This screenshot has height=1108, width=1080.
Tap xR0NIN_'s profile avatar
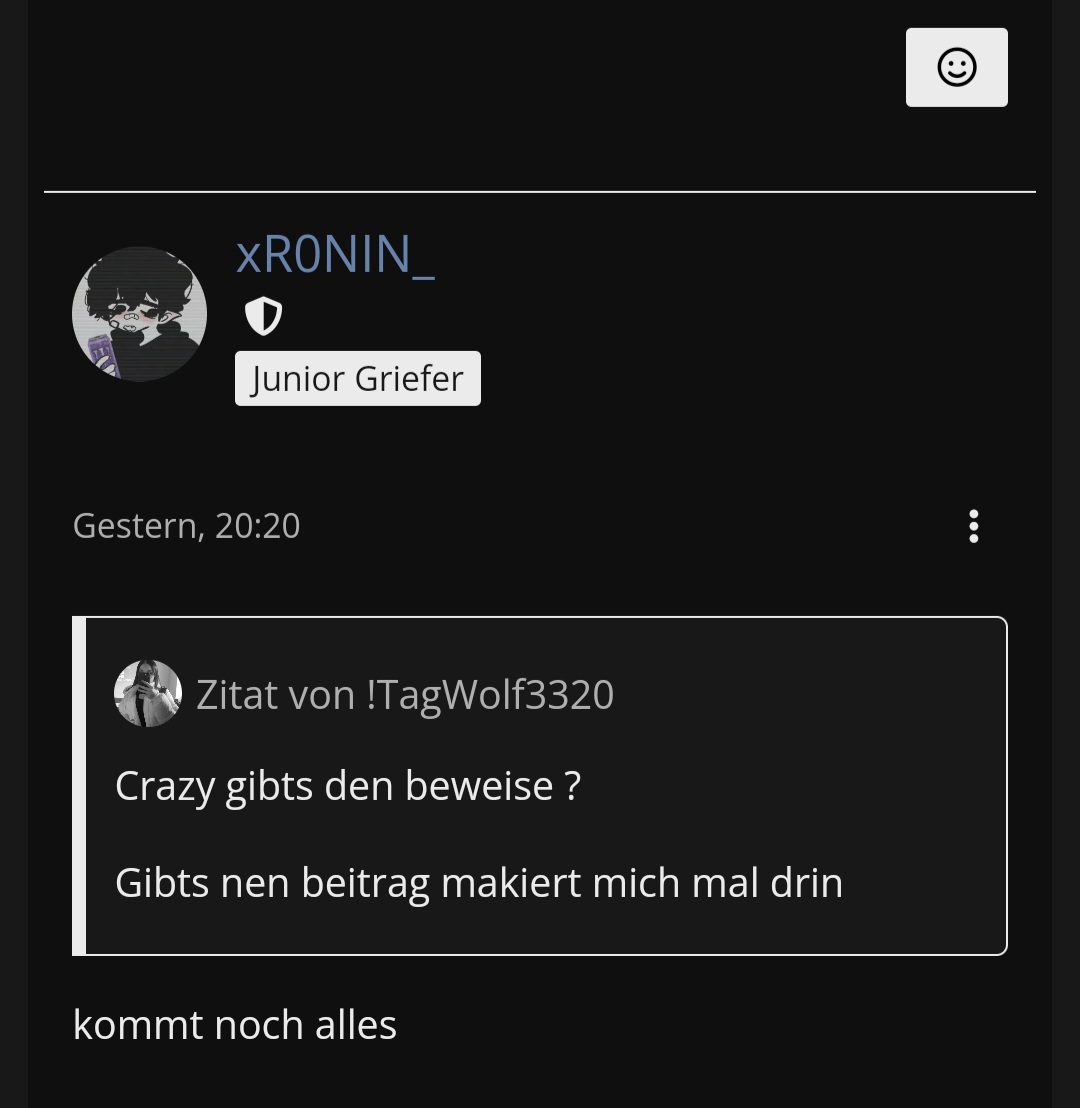pos(139,314)
